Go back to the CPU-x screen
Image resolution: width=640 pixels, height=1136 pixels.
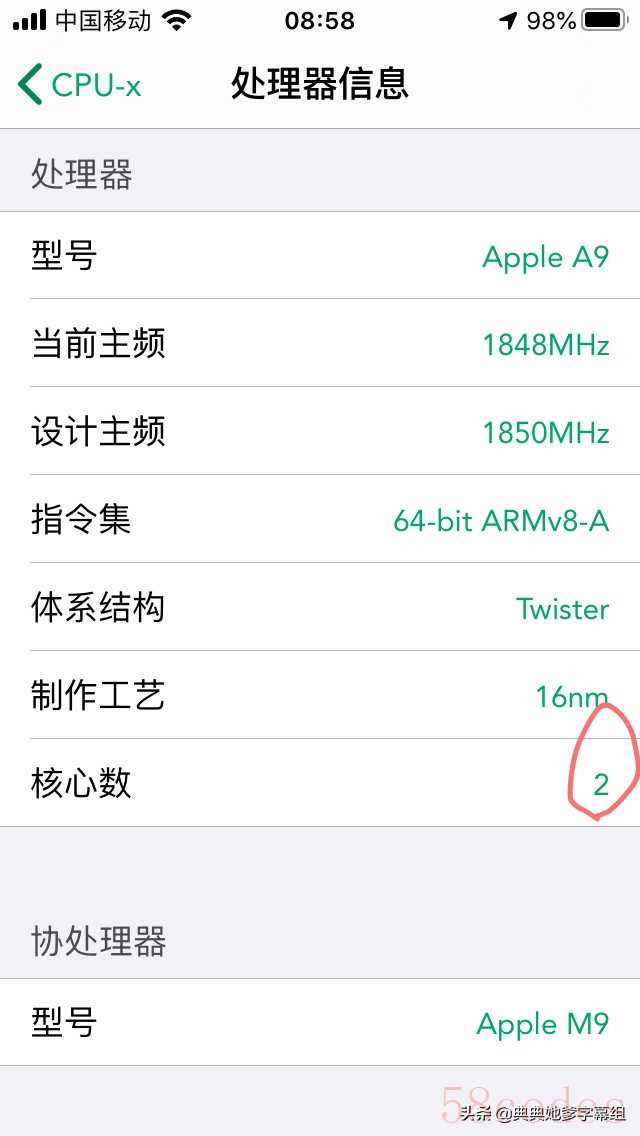(x=80, y=85)
